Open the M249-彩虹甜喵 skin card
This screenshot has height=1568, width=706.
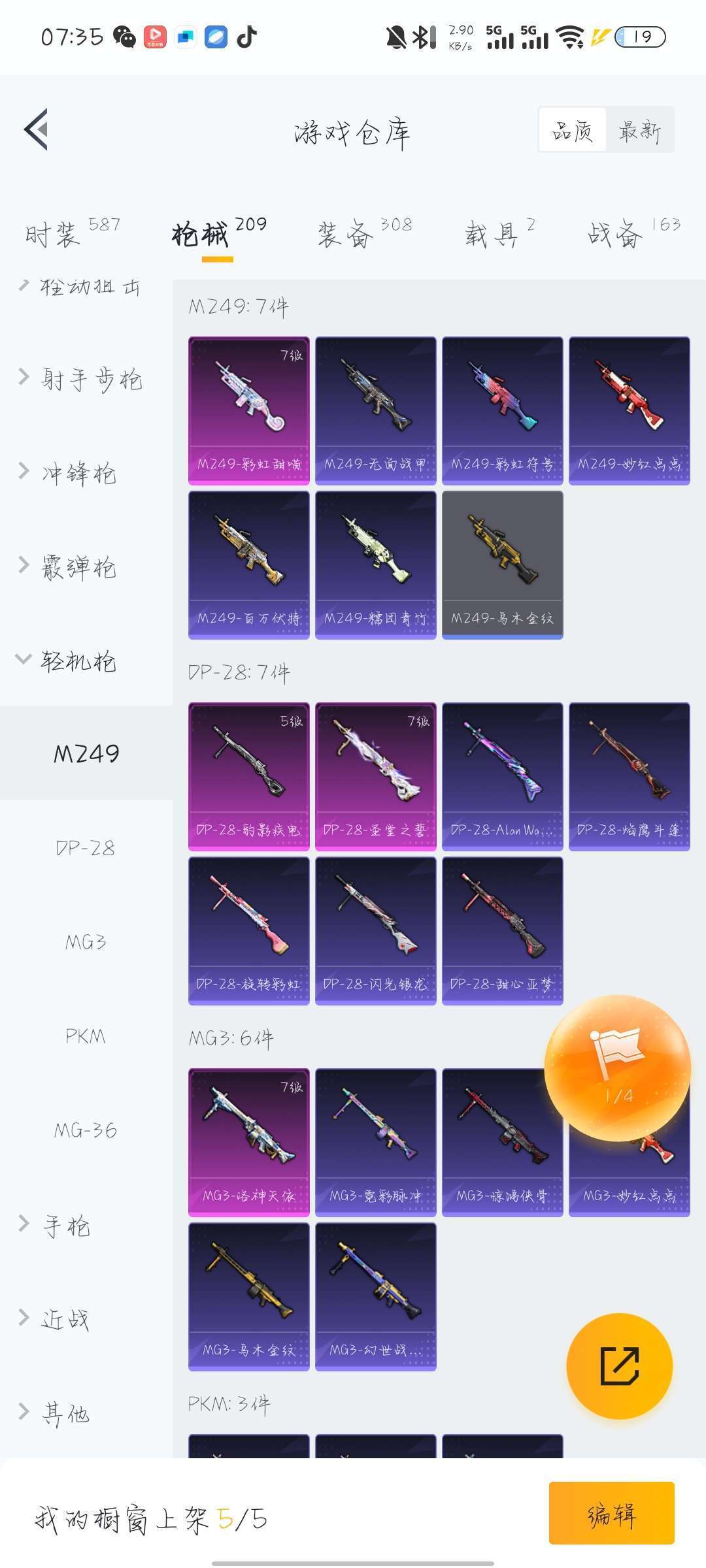(x=248, y=411)
